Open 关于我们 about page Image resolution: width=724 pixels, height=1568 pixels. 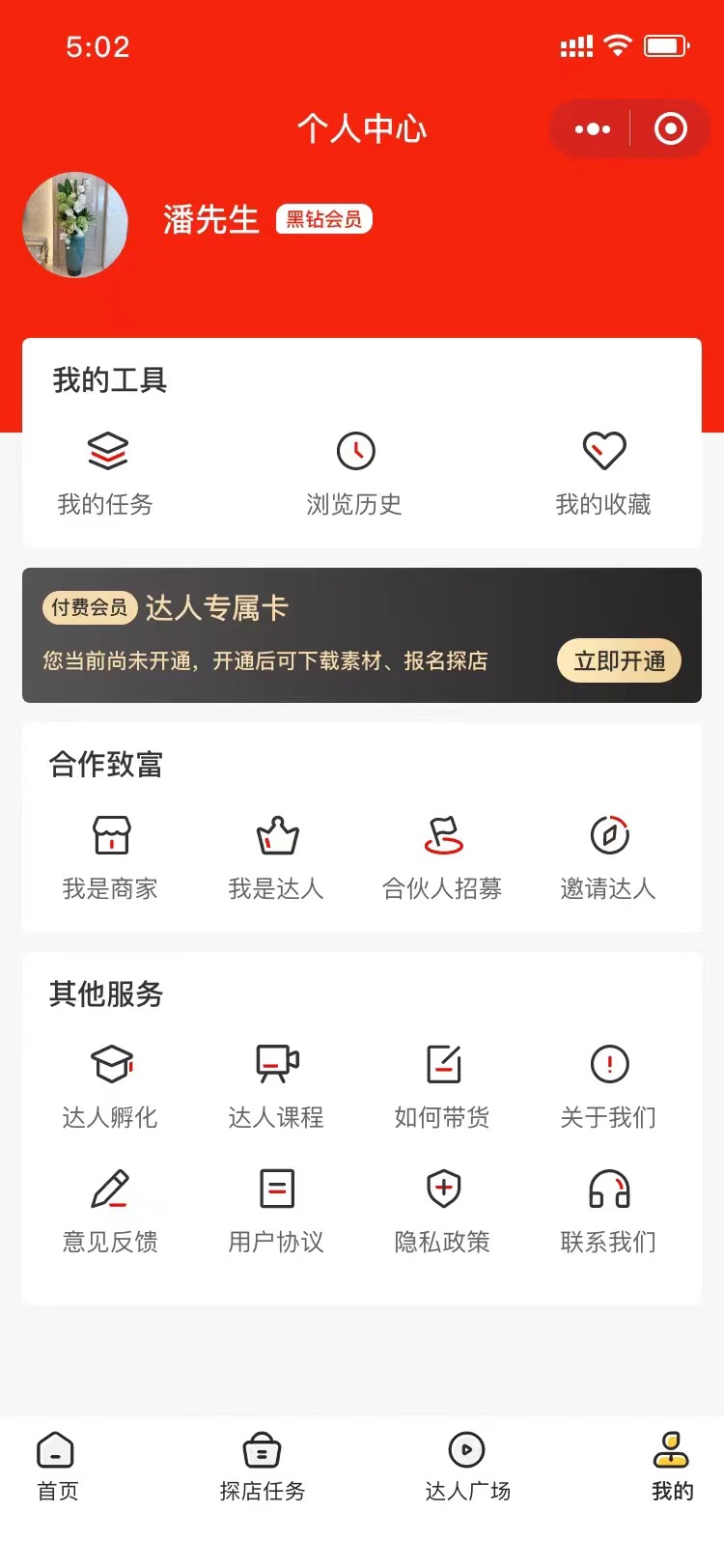[609, 1086]
